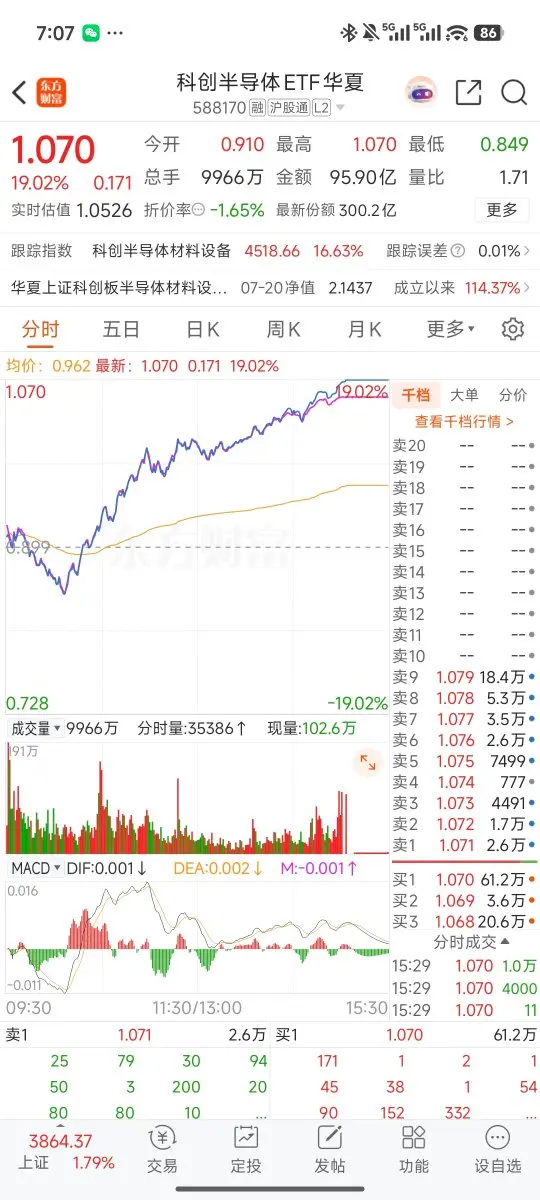Switch to the 月K chart tab
This screenshot has height=1200, width=540.
(364, 329)
